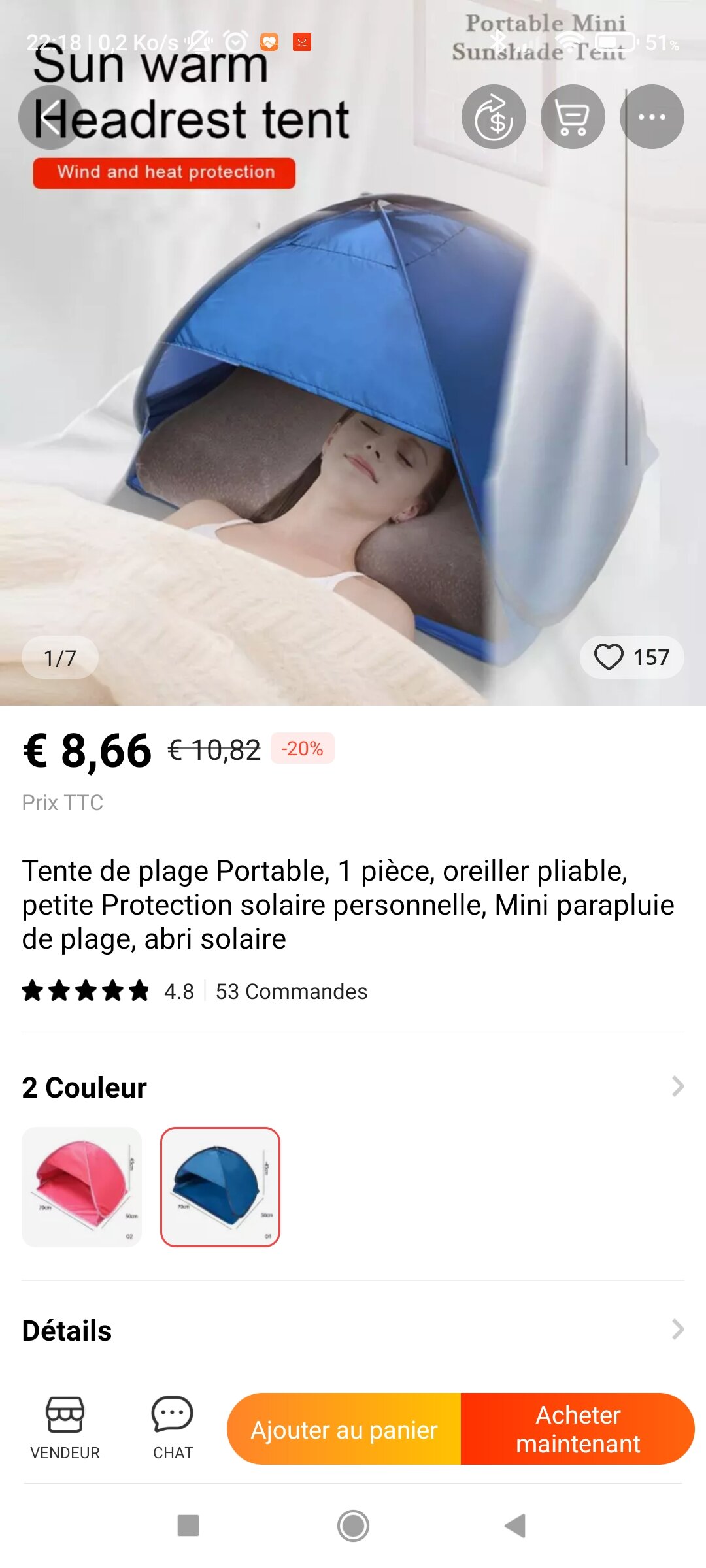Open the coin rewards share icon
Screen dimensions: 706x1568
494,117
